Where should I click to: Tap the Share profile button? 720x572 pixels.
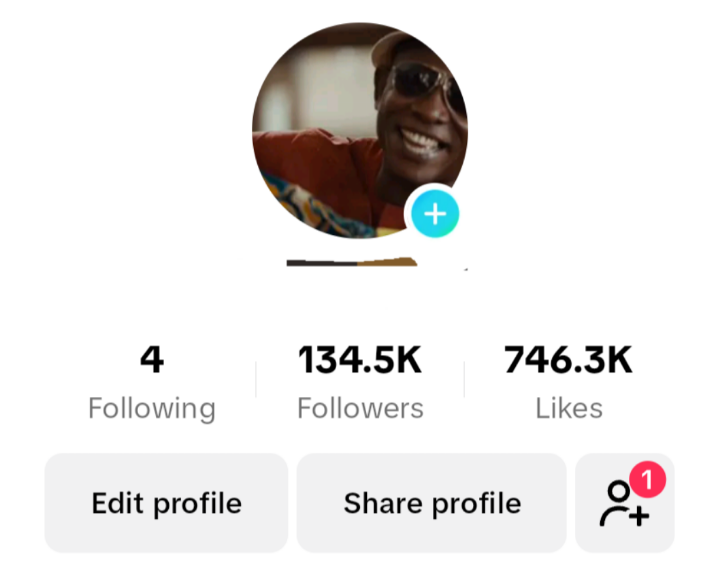pyautogui.click(x=431, y=503)
